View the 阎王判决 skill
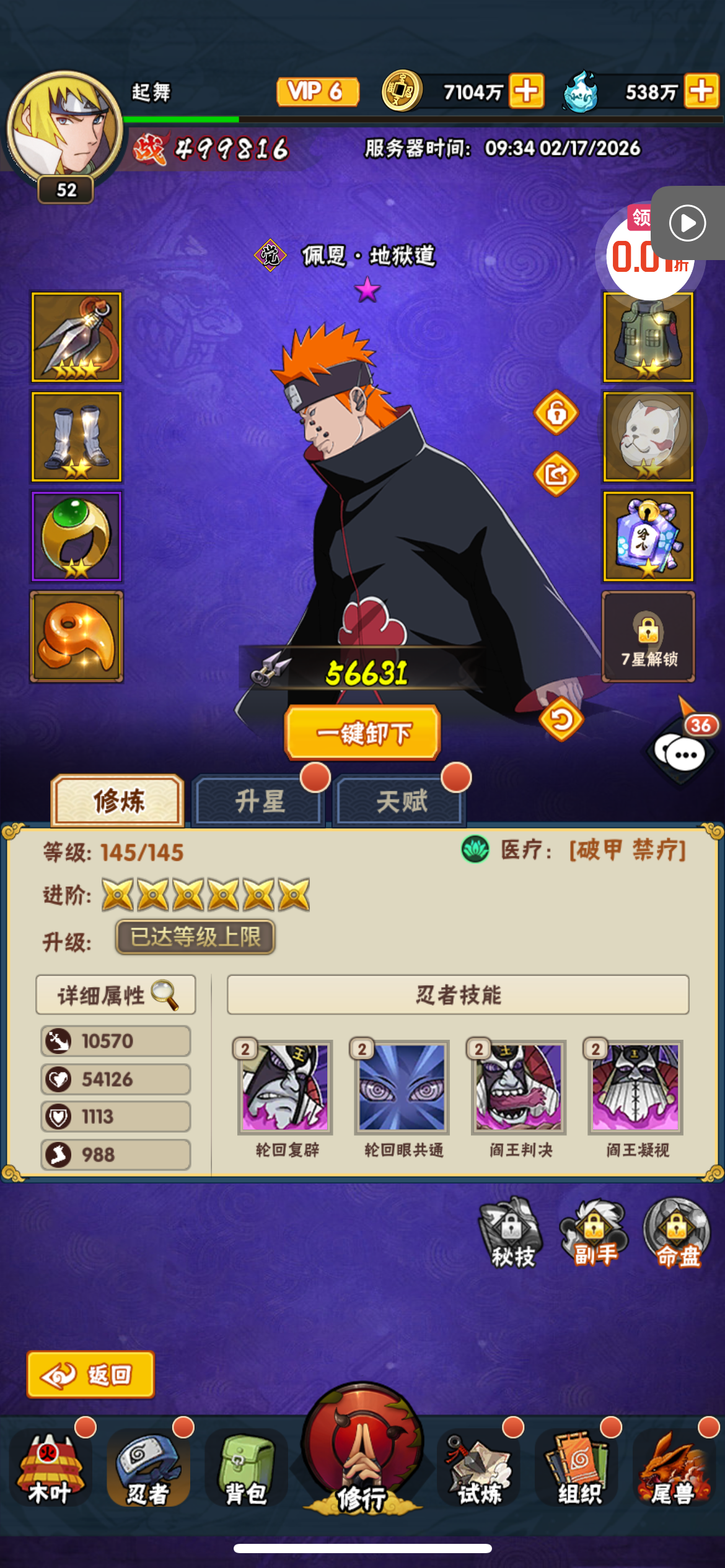Viewport: 725px width, 1568px height. coord(519,1087)
